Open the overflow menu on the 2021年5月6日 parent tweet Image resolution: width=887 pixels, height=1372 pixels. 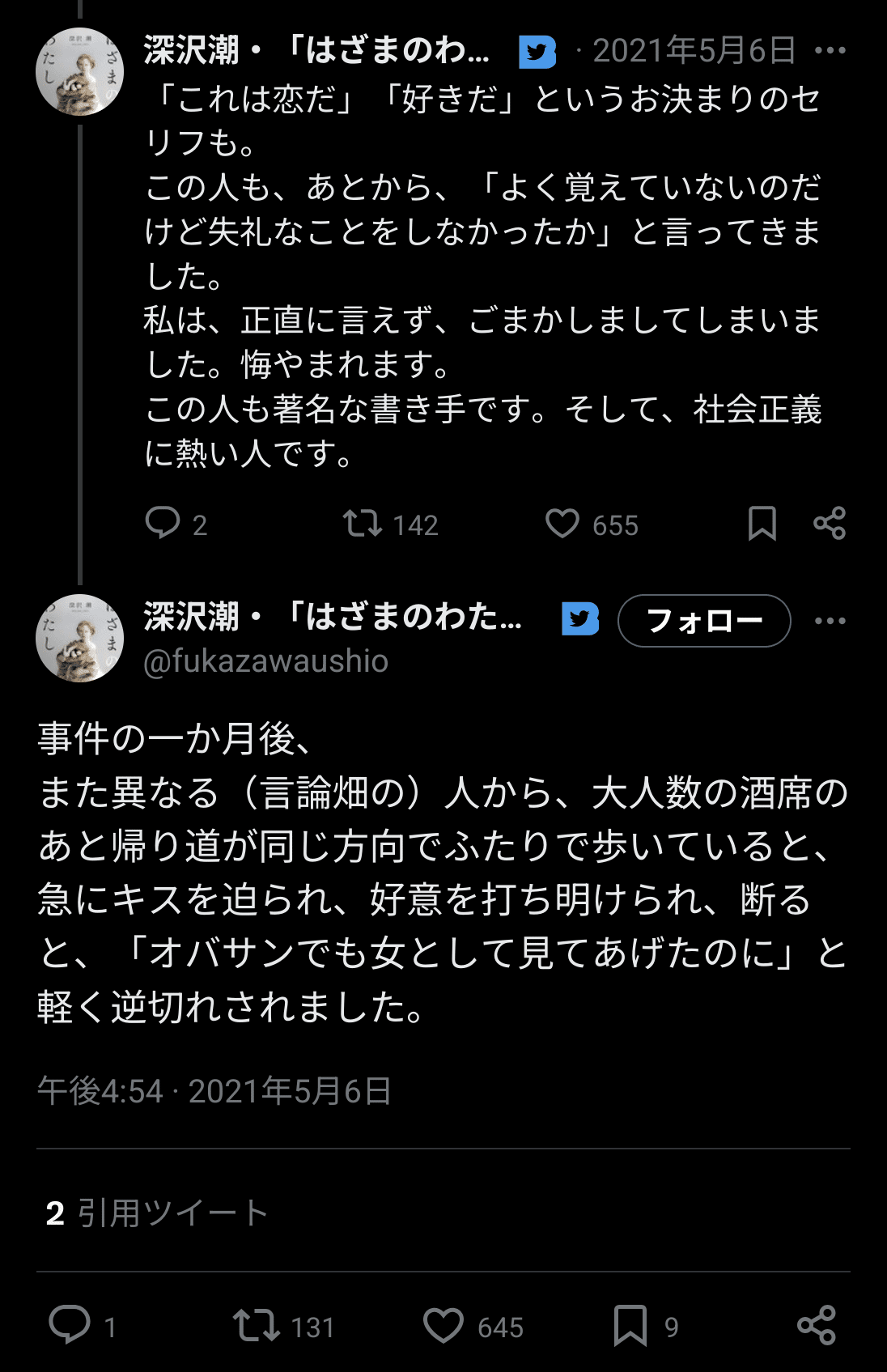click(830, 50)
